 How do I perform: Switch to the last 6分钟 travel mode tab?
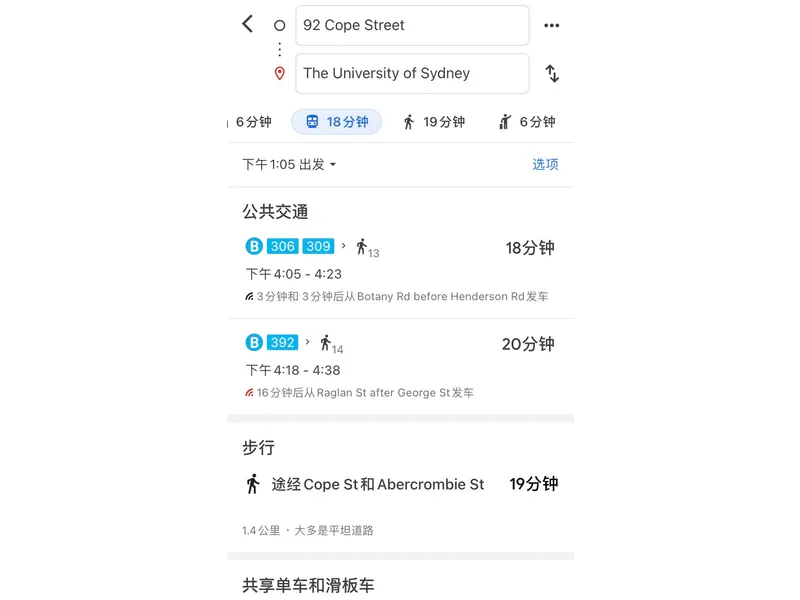(x=527, y=122)
